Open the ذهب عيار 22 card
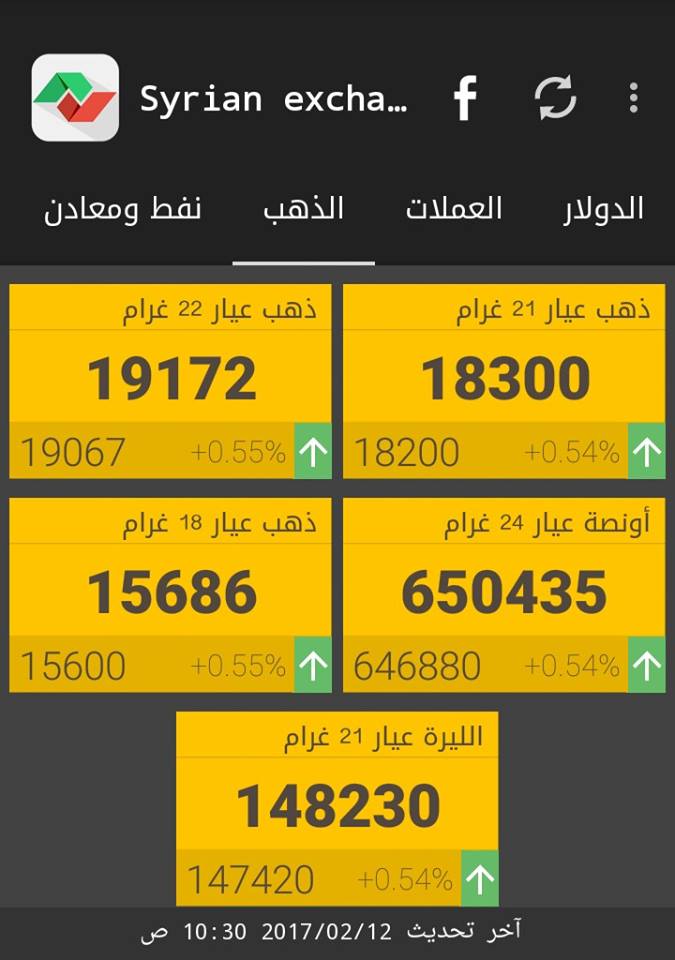Viewport: 675px width, 960px height. pyautogui.click(x=170, y=381)
